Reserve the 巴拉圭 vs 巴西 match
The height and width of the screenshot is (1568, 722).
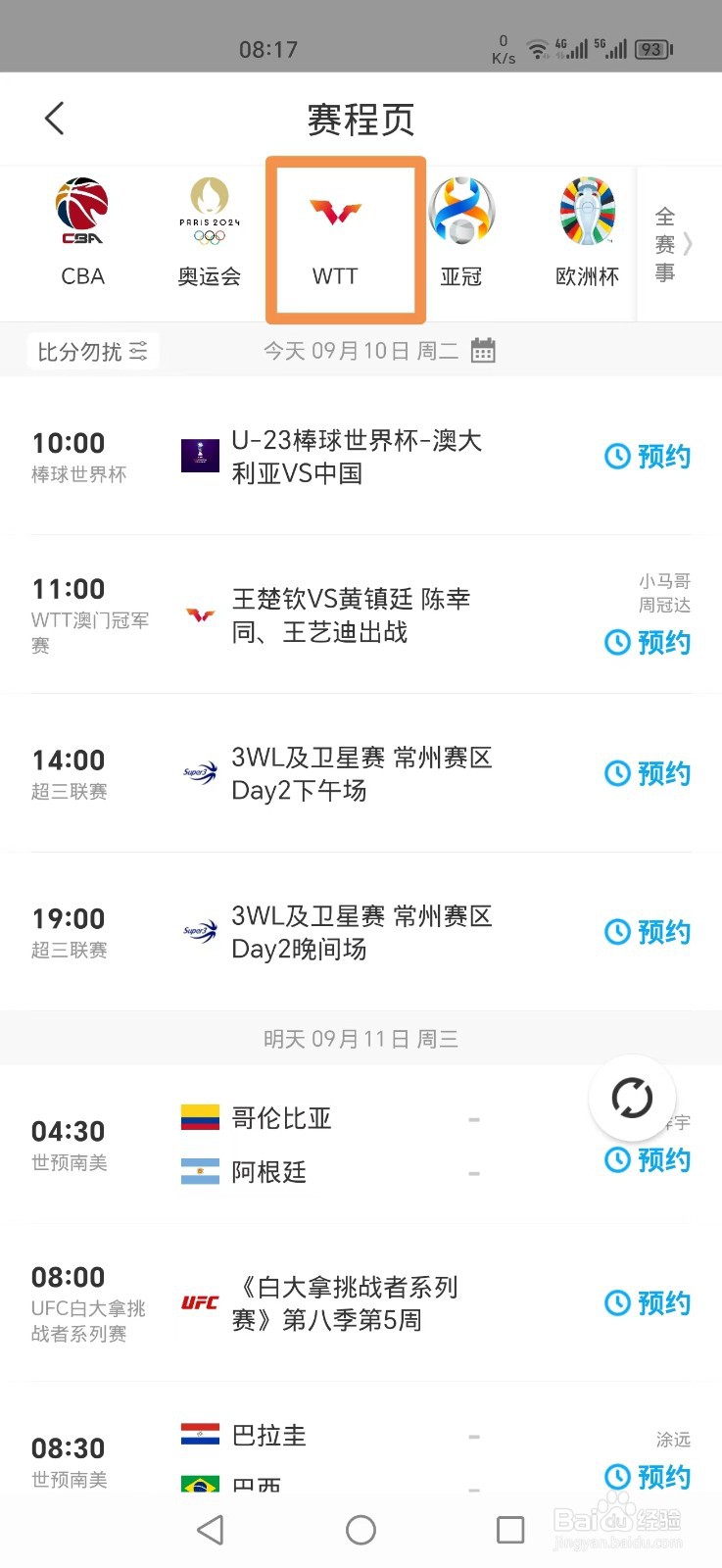click(648, 1477)
